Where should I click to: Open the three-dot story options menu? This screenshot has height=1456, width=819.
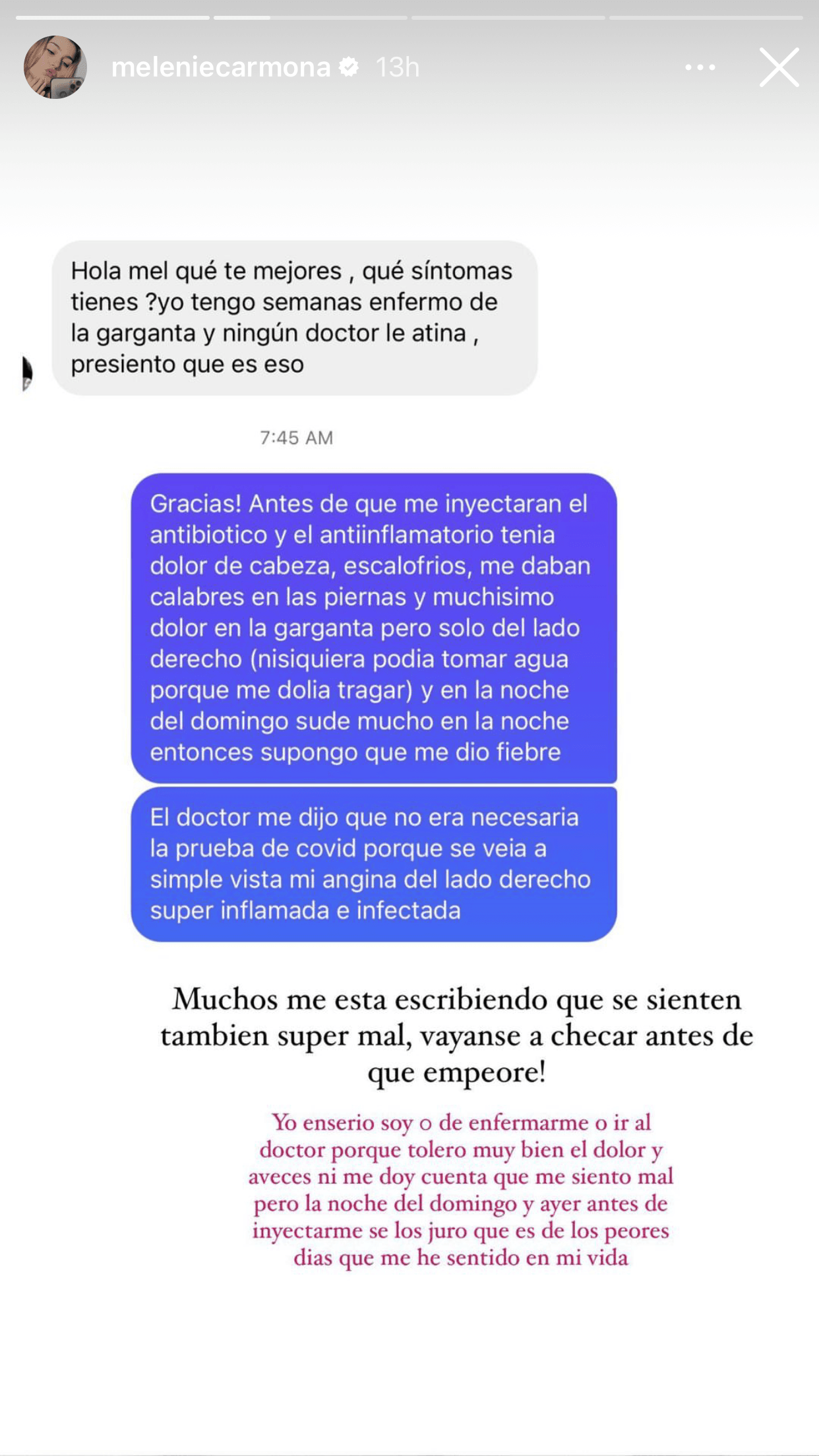click(700, 68)
